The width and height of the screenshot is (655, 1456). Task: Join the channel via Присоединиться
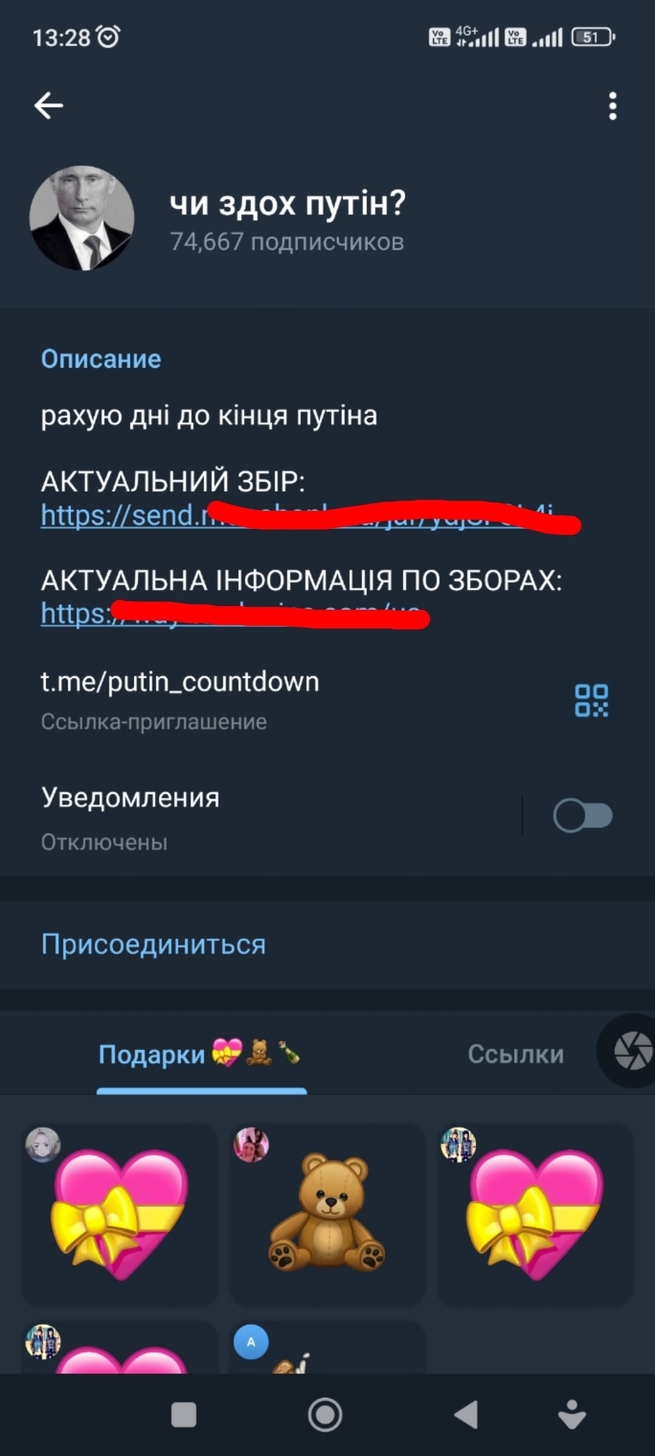pyautogui.click(x=153, y=944)
